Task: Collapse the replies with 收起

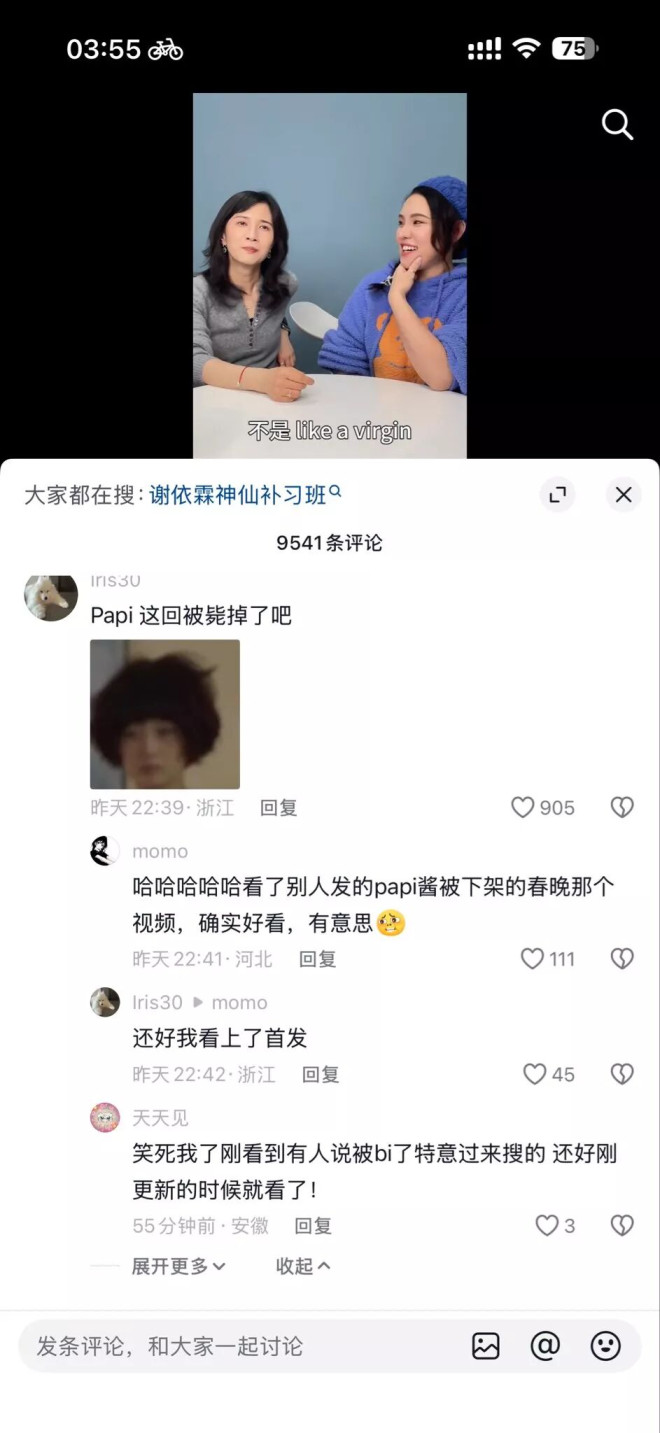Action: tap(302, 1266)
